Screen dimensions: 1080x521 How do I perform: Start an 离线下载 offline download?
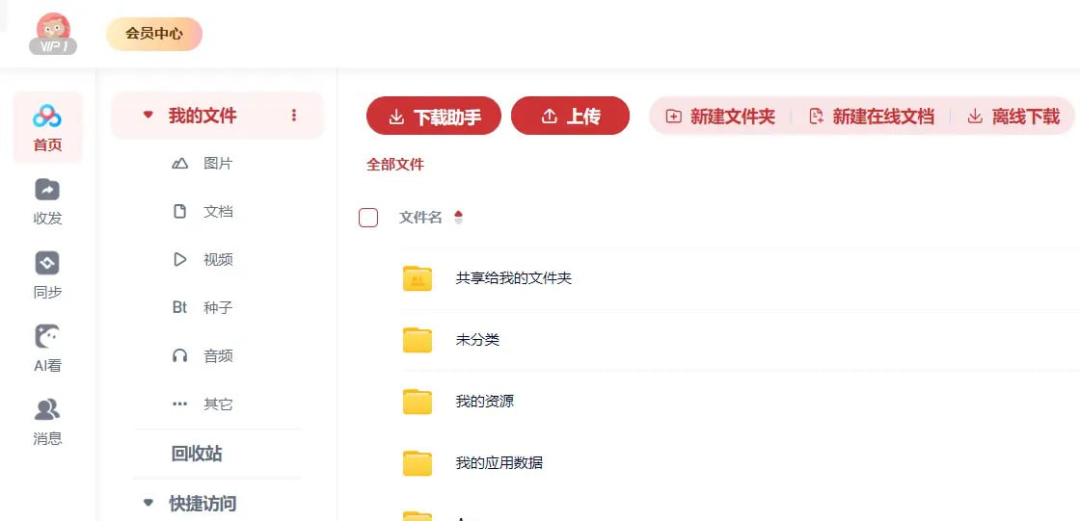(x=1013, y=117)
